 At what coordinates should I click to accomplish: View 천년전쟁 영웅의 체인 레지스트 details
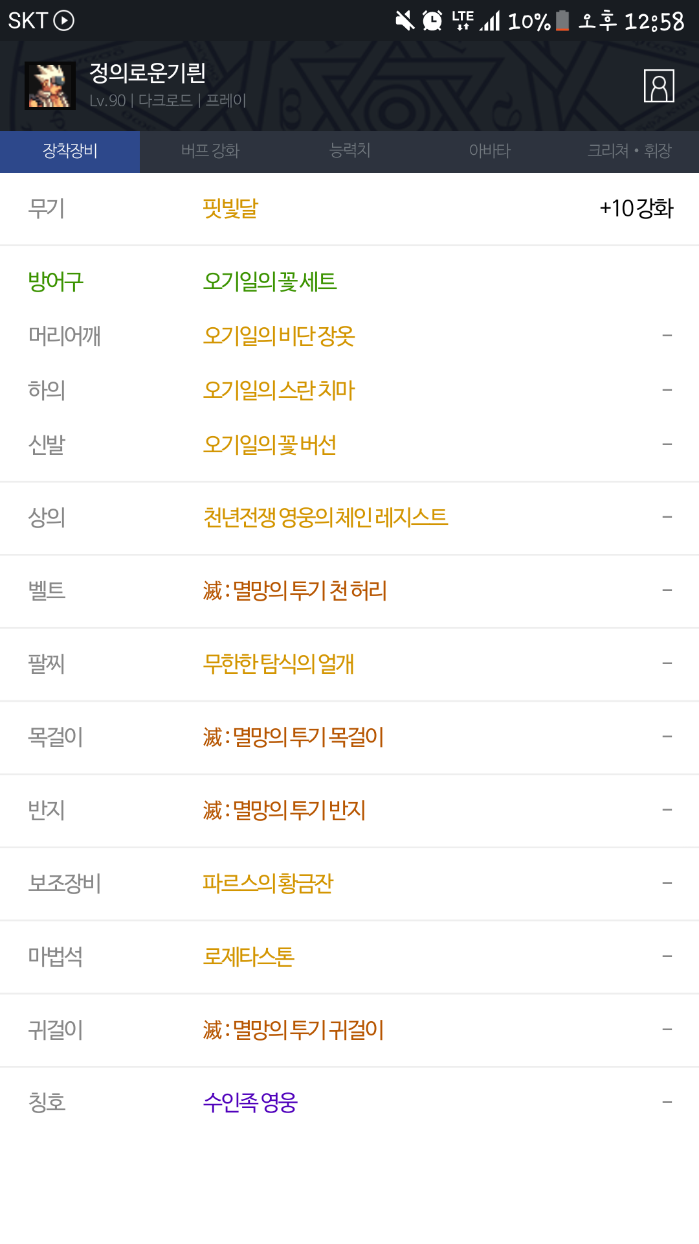(325, 517)
